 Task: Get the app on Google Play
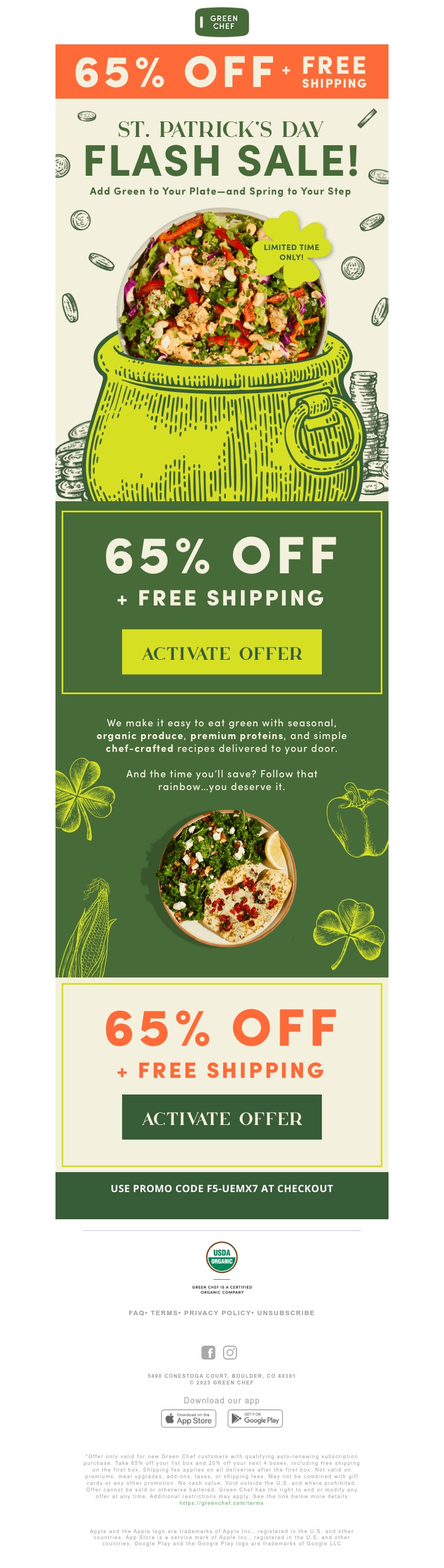(x=255, y=1418)
